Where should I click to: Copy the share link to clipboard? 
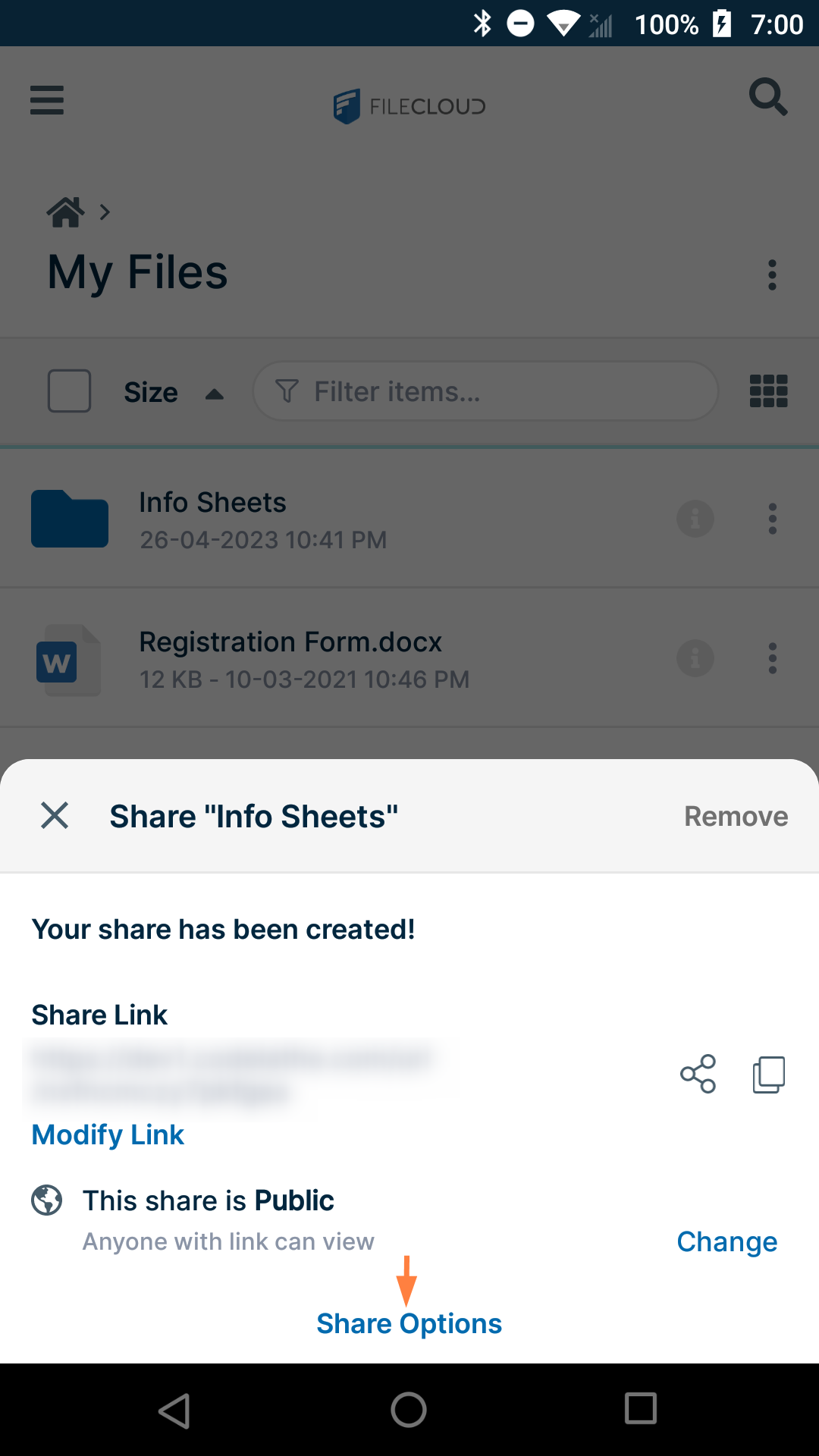[768, 1074]
